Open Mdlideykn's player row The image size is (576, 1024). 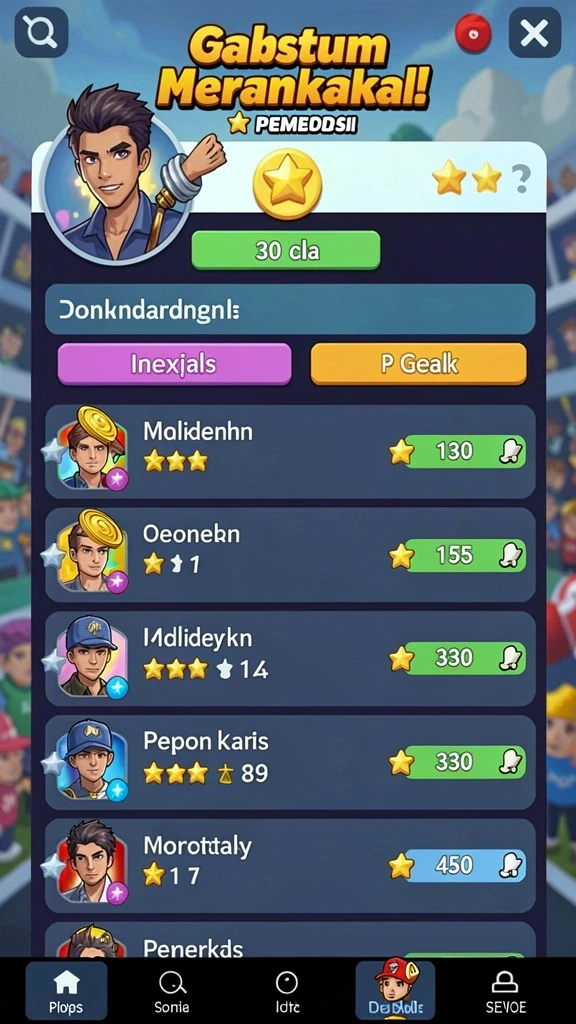[x=290, y=658]
